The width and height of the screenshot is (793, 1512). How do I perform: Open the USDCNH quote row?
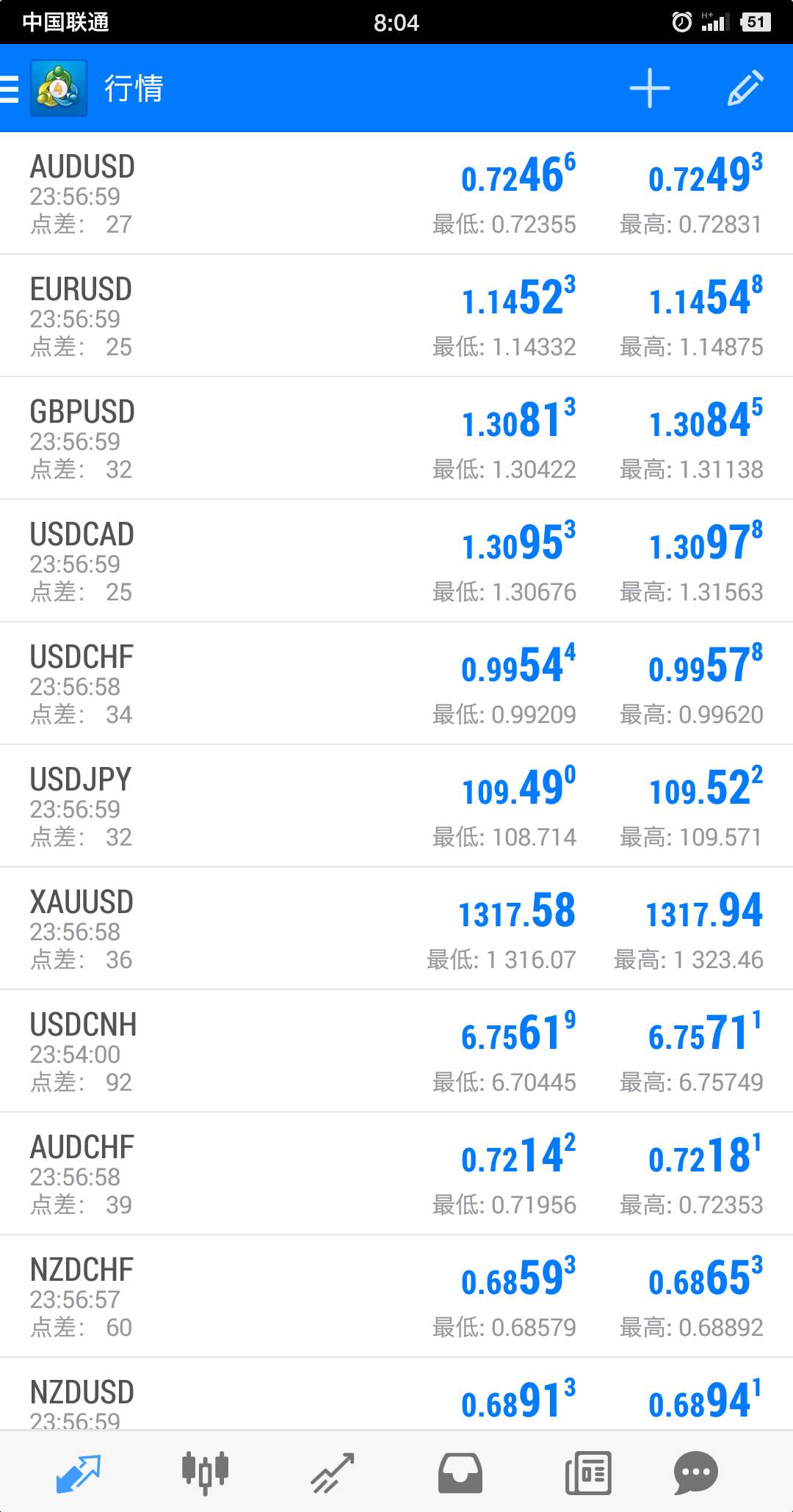[x=396, y=1052]
